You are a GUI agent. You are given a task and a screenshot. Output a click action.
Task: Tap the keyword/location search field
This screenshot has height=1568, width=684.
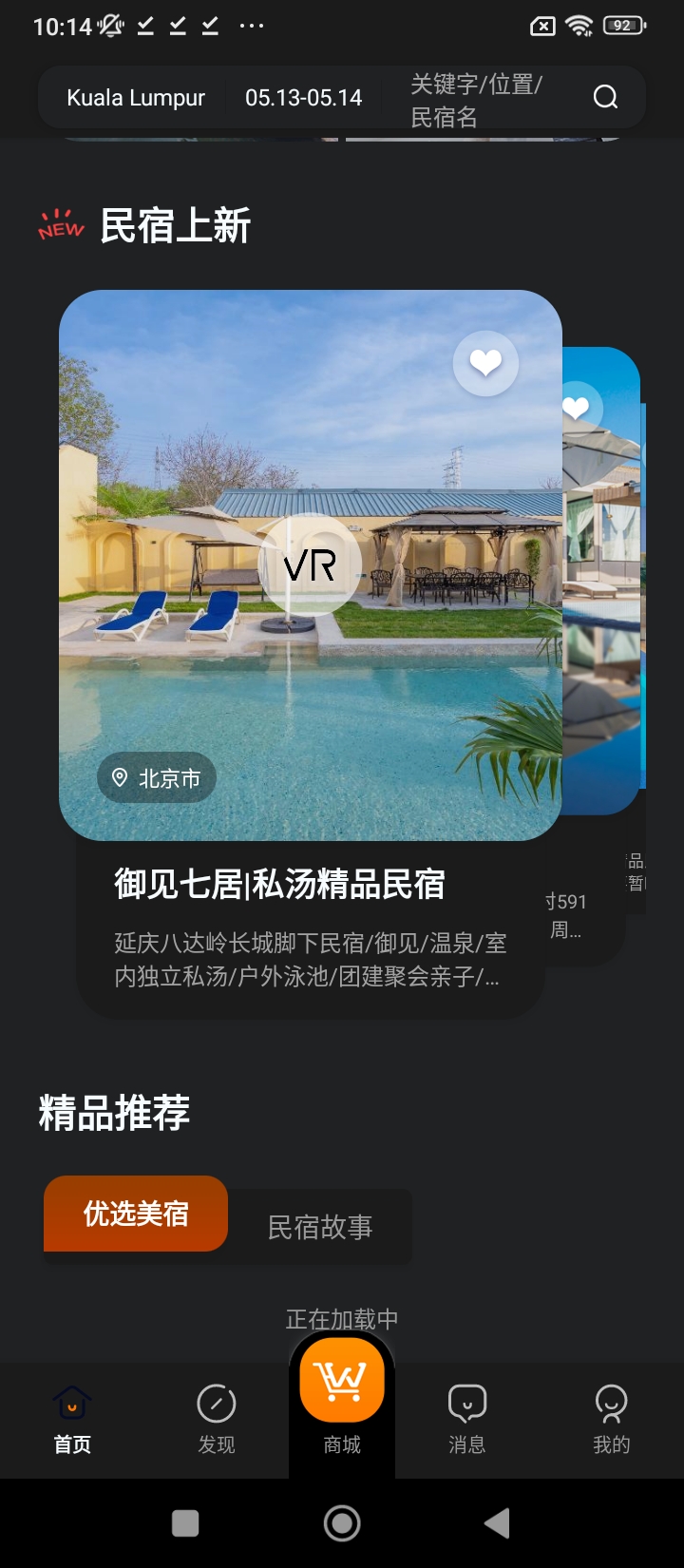[475, 100]
